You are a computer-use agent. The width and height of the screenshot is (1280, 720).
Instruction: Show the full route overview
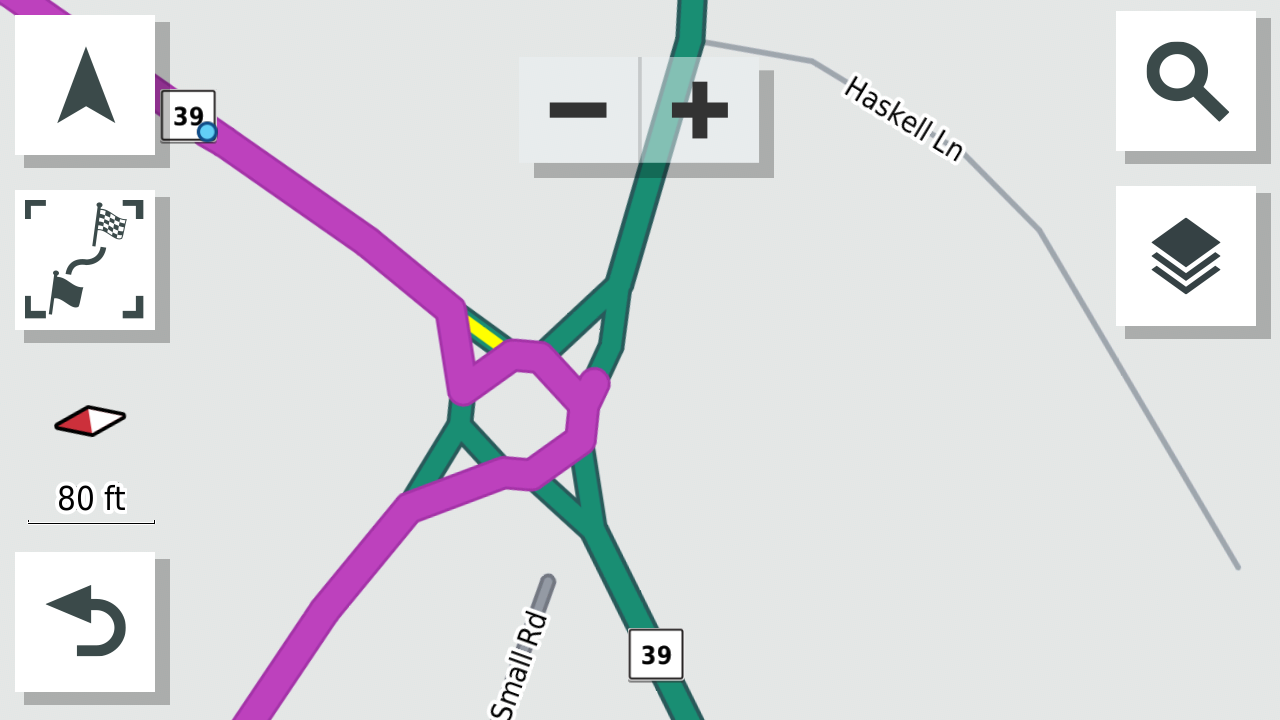tap(85, 260)
